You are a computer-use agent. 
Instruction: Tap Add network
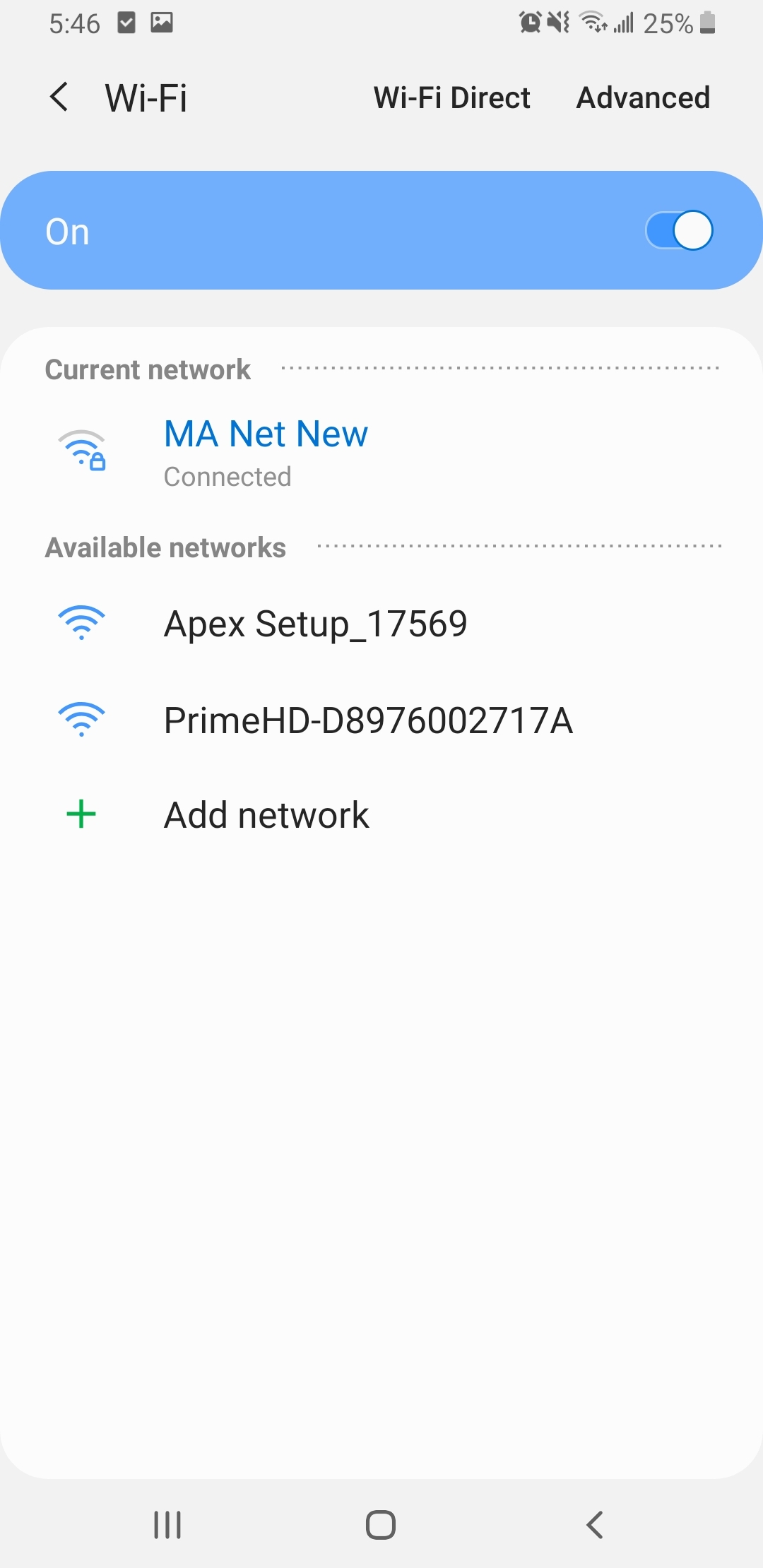pyautogui.click(x=266, y=815)
